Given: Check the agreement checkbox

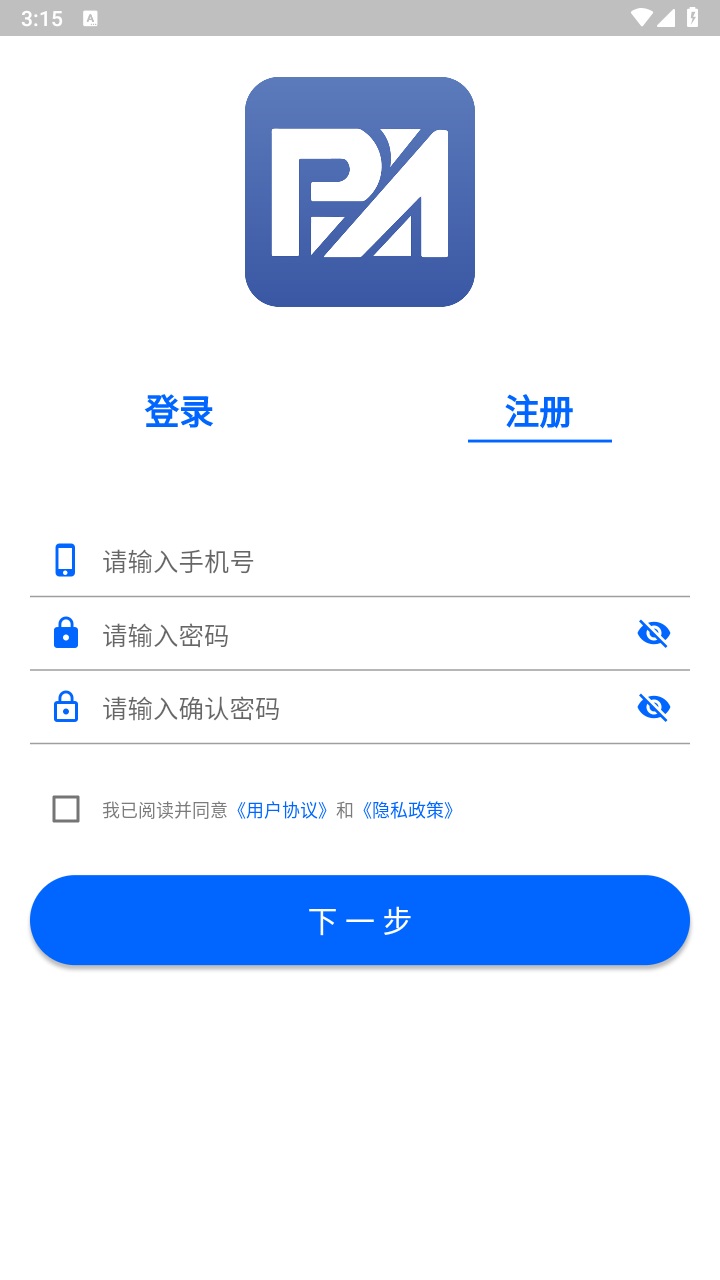Looking at the screenshot, I should coord(66,809).
